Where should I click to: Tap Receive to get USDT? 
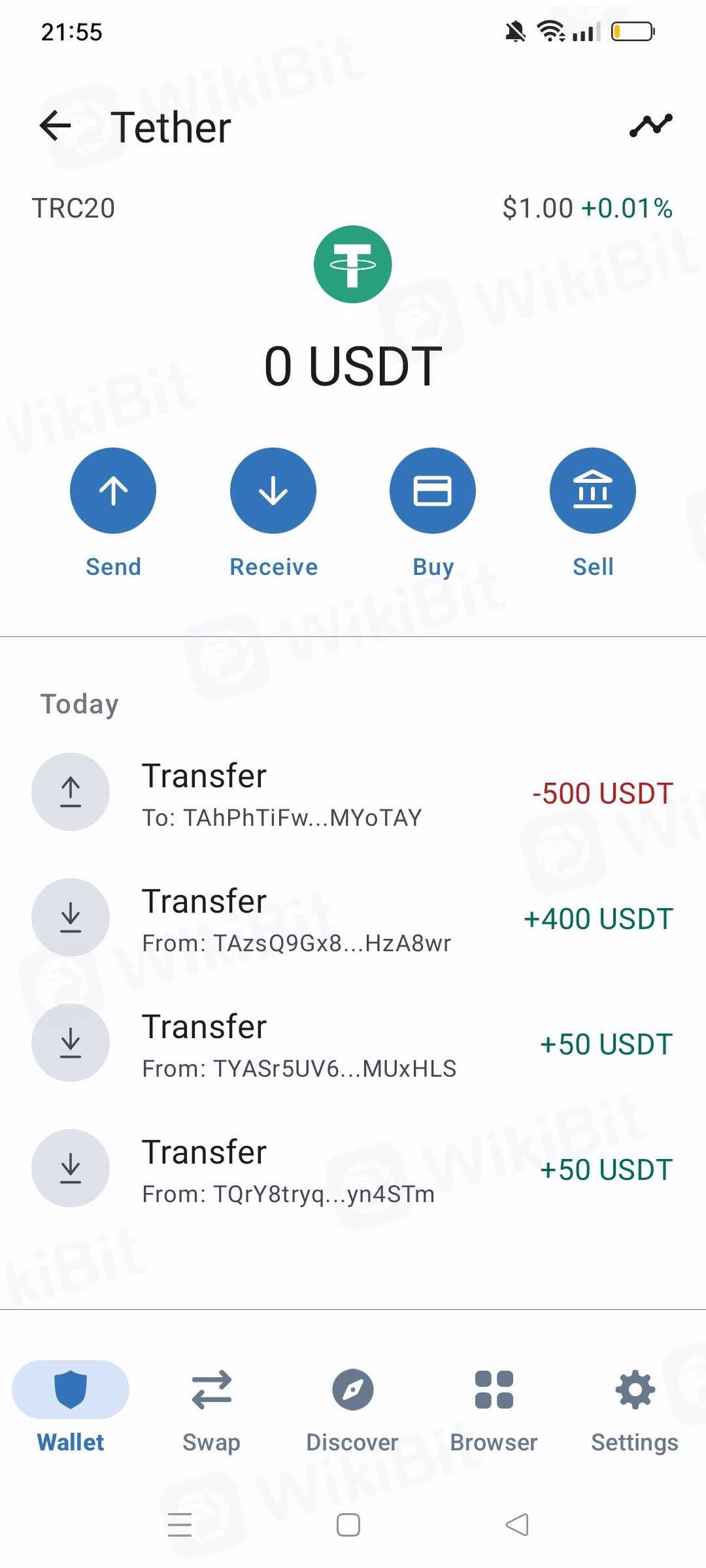pyautogui.click(x=273, y=491)
